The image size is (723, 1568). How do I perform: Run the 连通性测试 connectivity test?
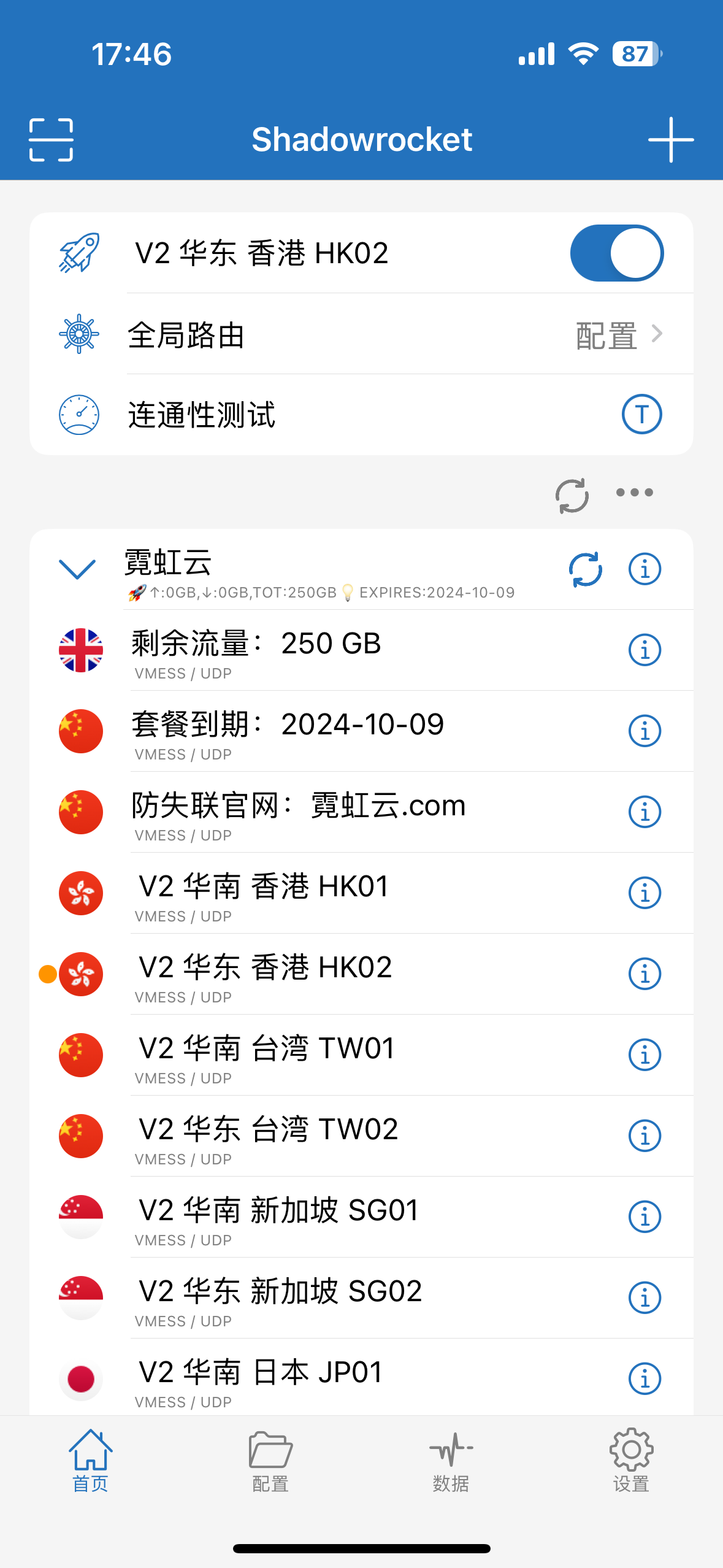coord(641,415)
